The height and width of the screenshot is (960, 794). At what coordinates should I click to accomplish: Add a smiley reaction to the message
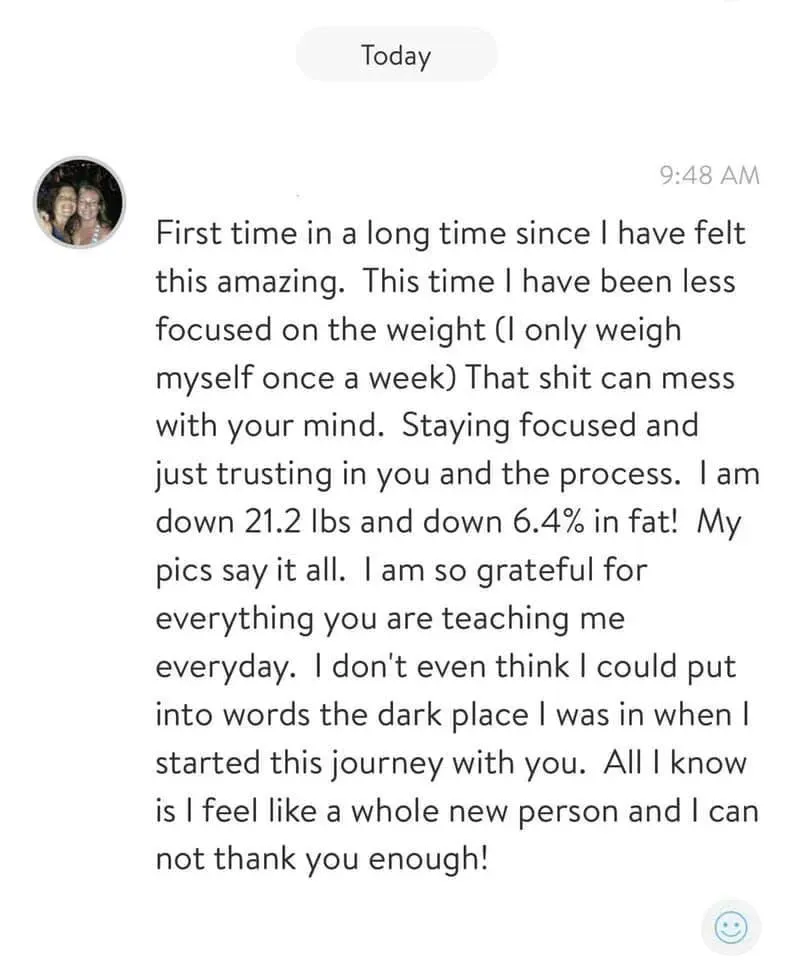[730, 926]
